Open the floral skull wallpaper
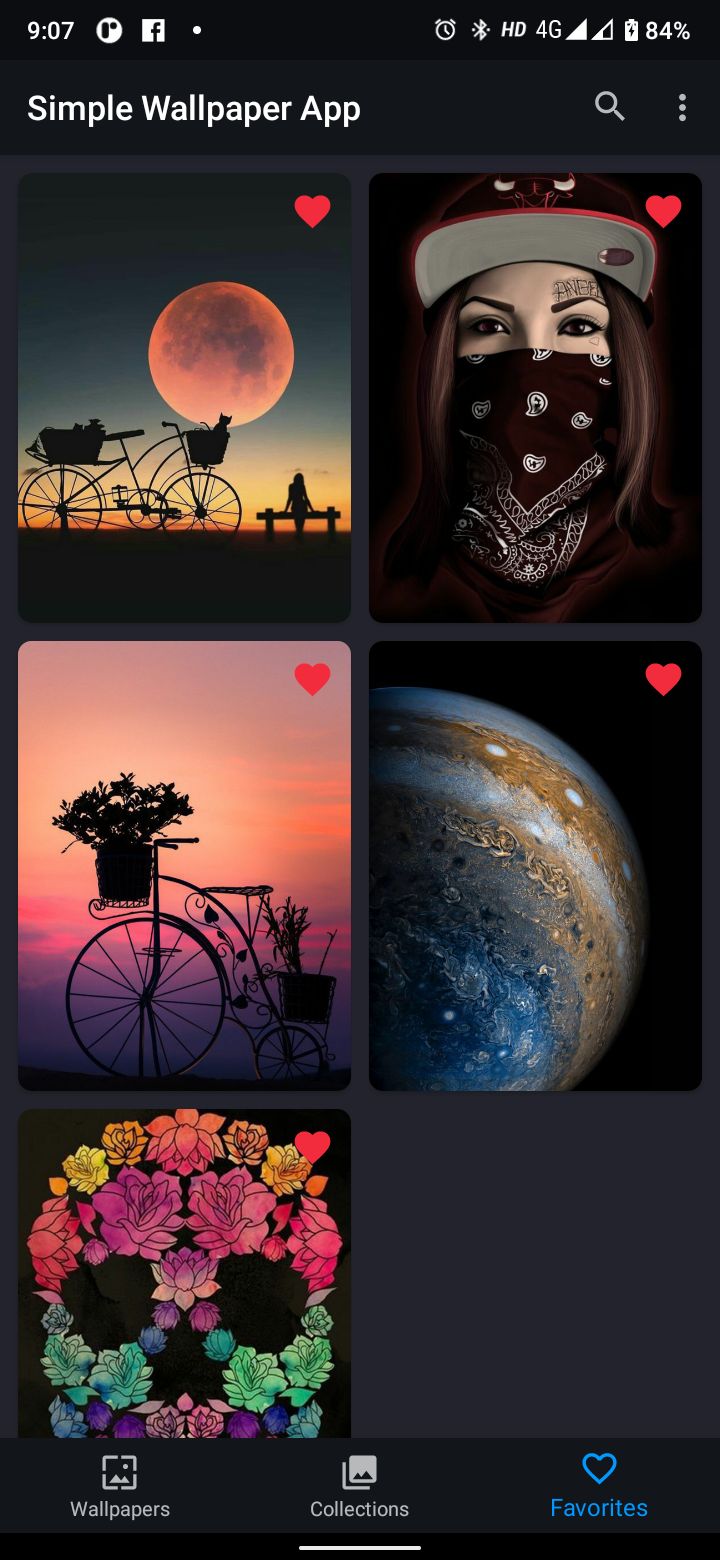Screen dimensions: 720x1560 point(184,1290)
